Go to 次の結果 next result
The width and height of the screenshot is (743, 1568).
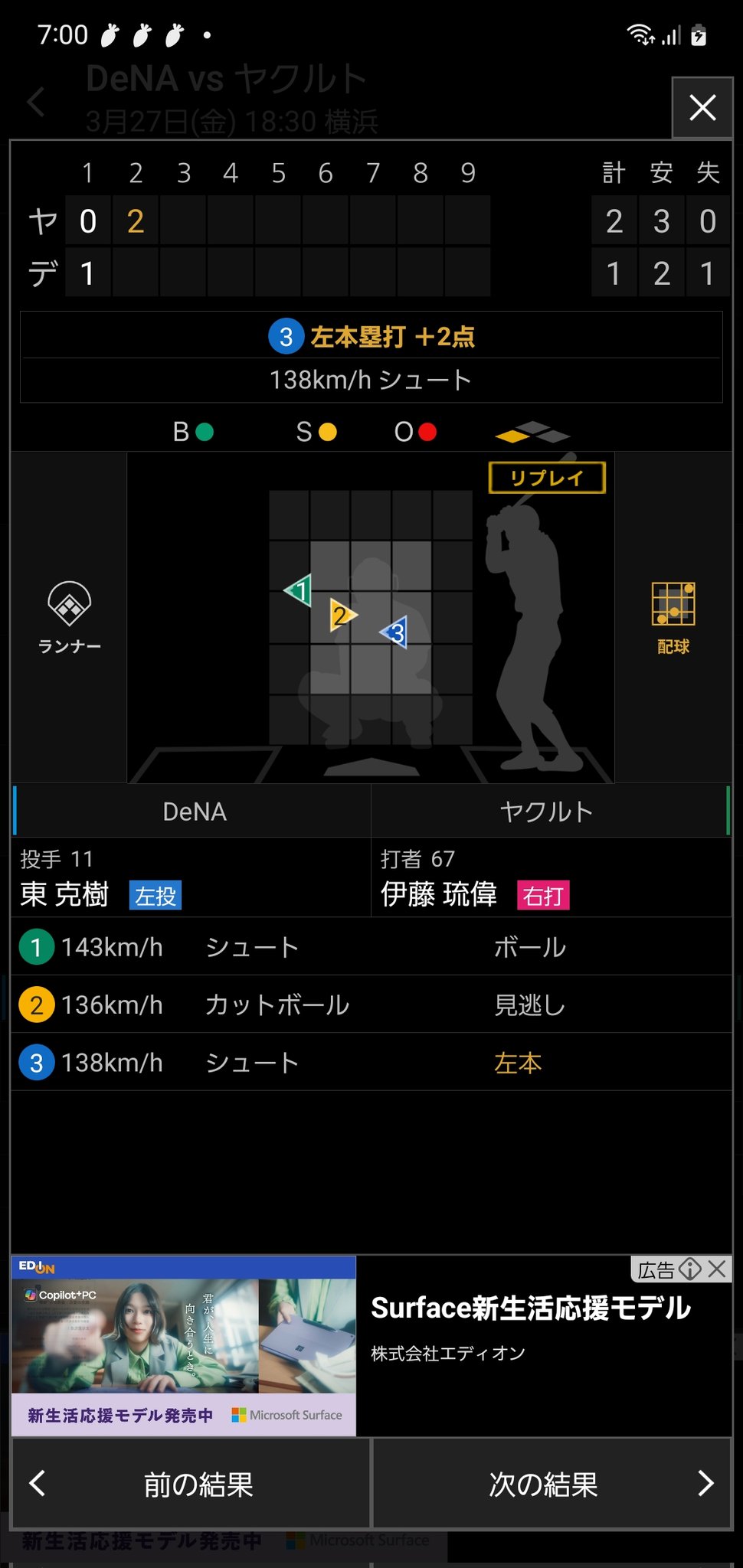click(x=552, y=1484)
